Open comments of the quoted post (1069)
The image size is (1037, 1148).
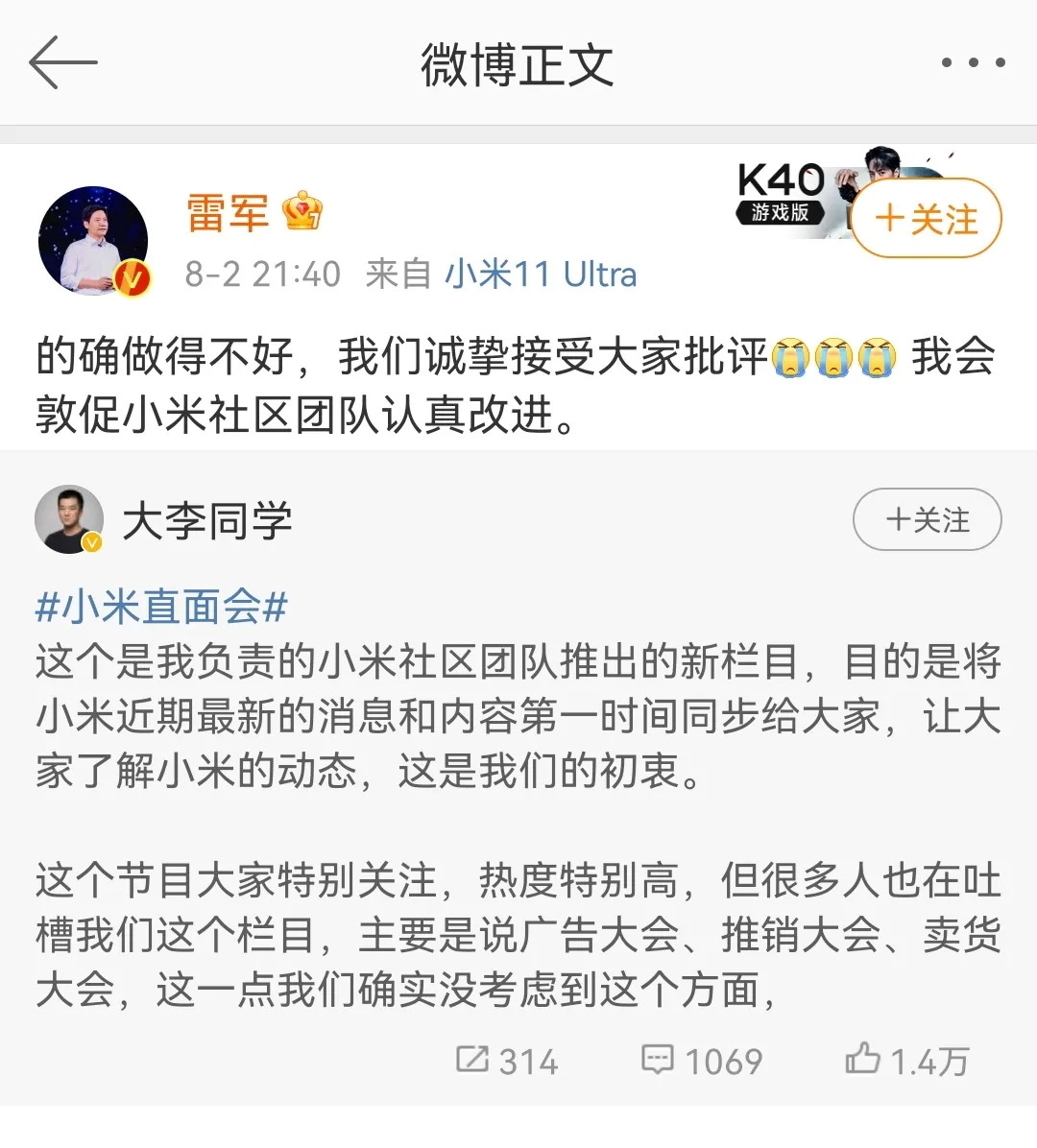pyautogui.click(x=702, y=1061)
